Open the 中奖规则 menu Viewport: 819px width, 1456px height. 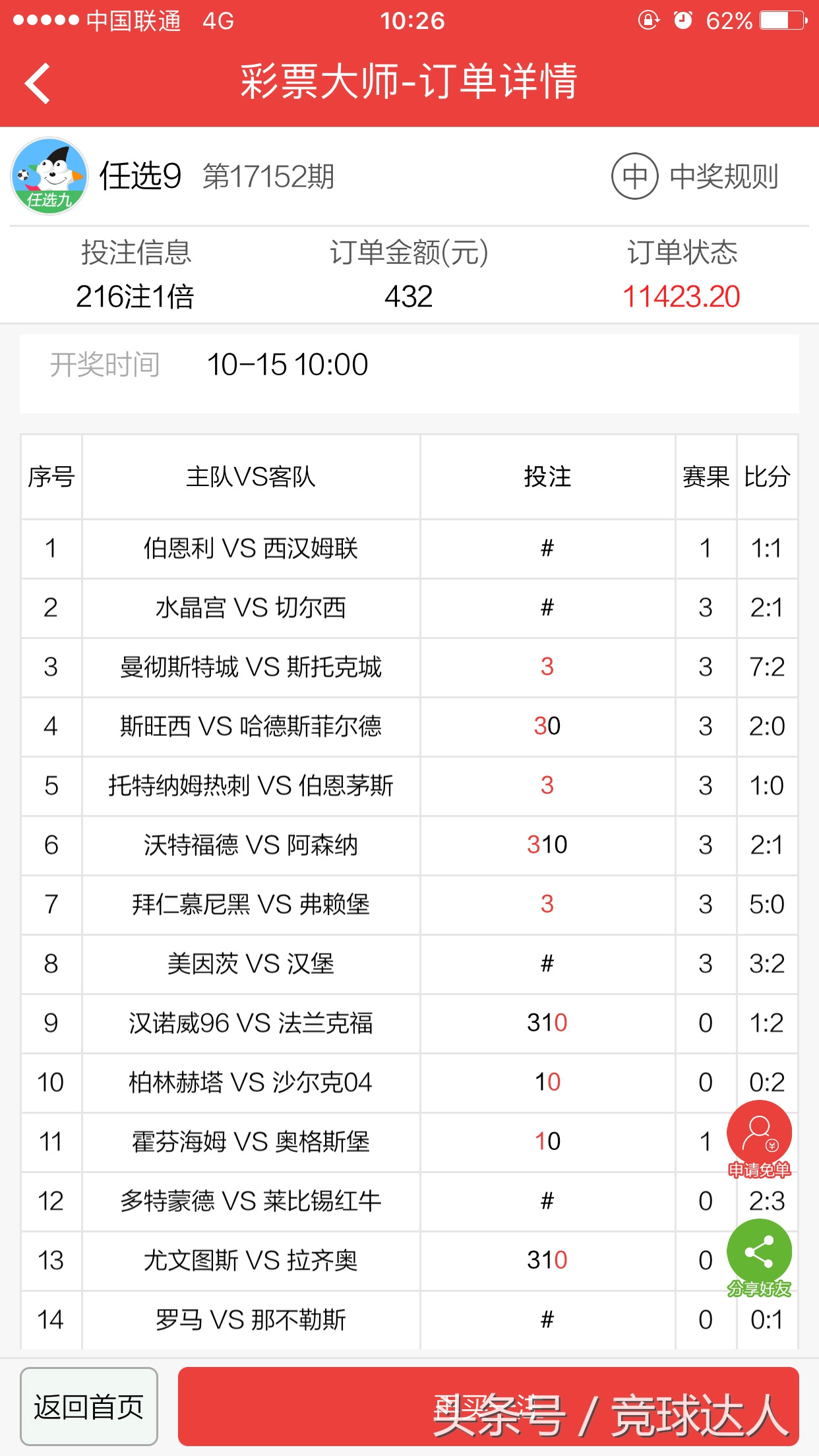coord(723,175)
